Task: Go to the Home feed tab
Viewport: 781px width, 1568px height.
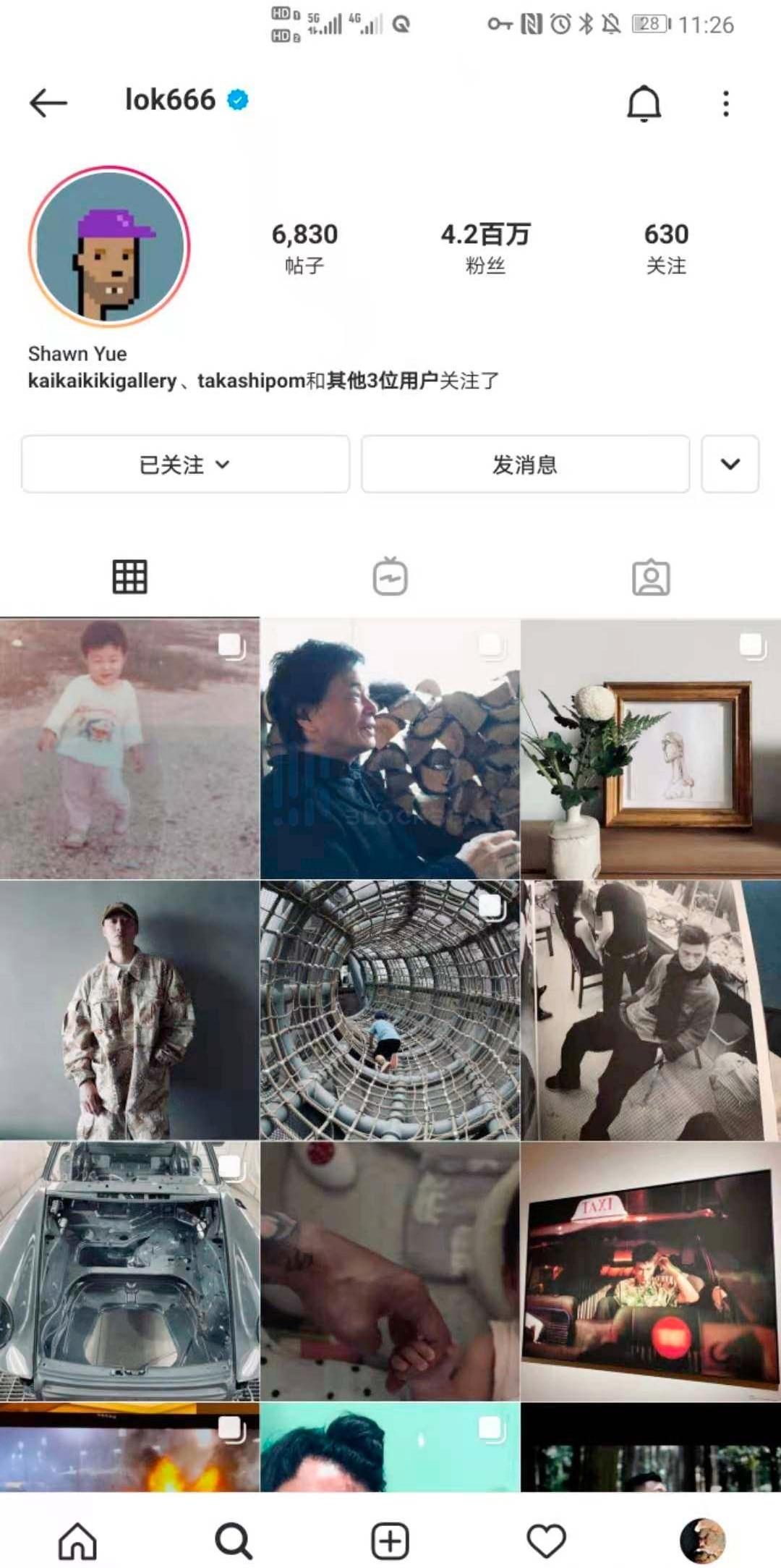Action: coord(77,1541)
